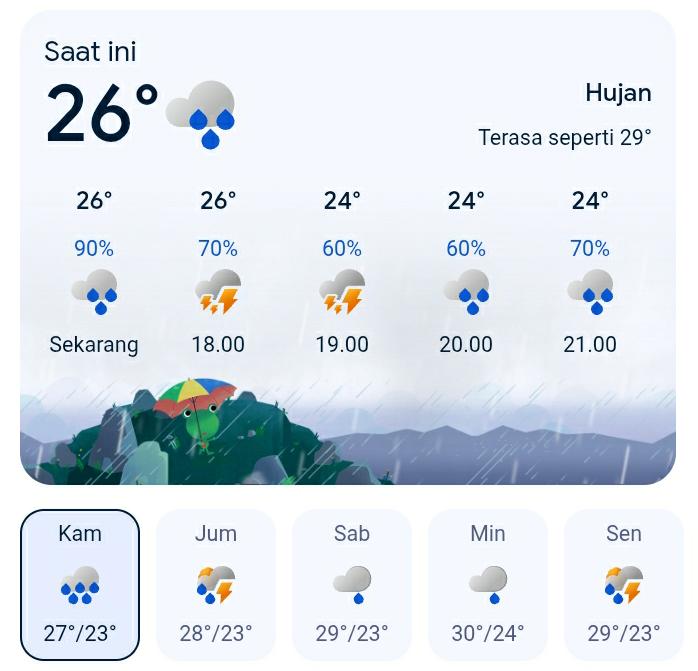
Task: Switch to the Jum forecast
Action: [216, 585]
